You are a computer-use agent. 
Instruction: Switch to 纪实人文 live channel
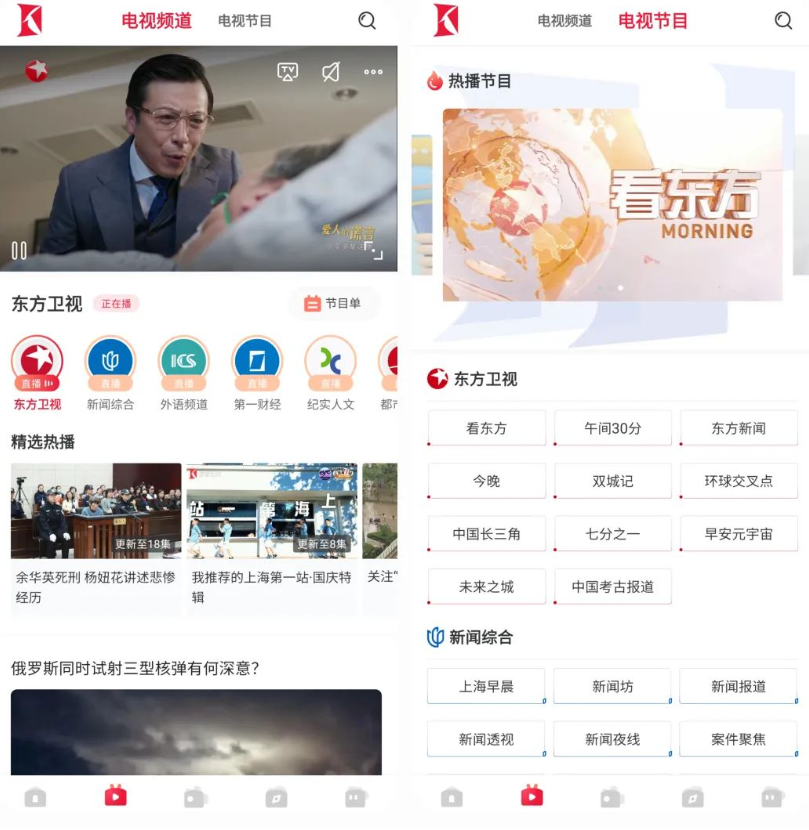[330, 362]
